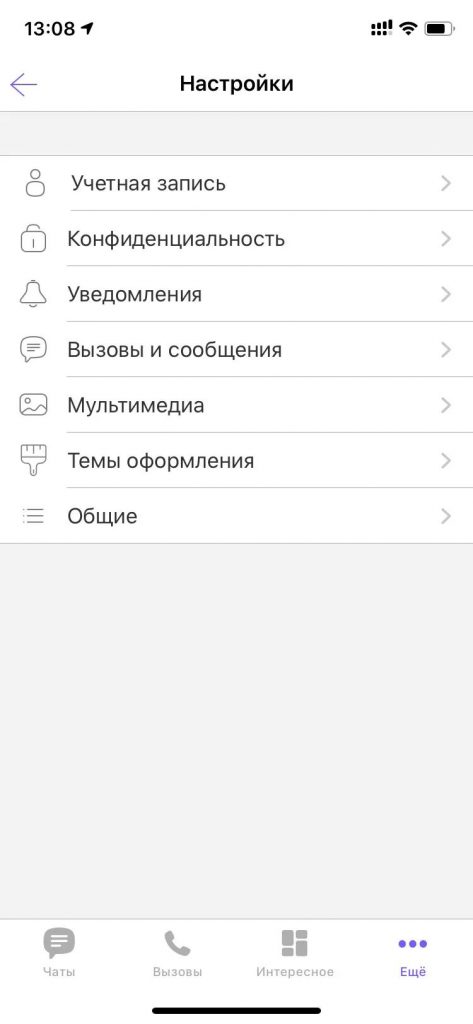The image size is (473, 1024).
Task: Open Мультимедиа settings
Action: 236,406
